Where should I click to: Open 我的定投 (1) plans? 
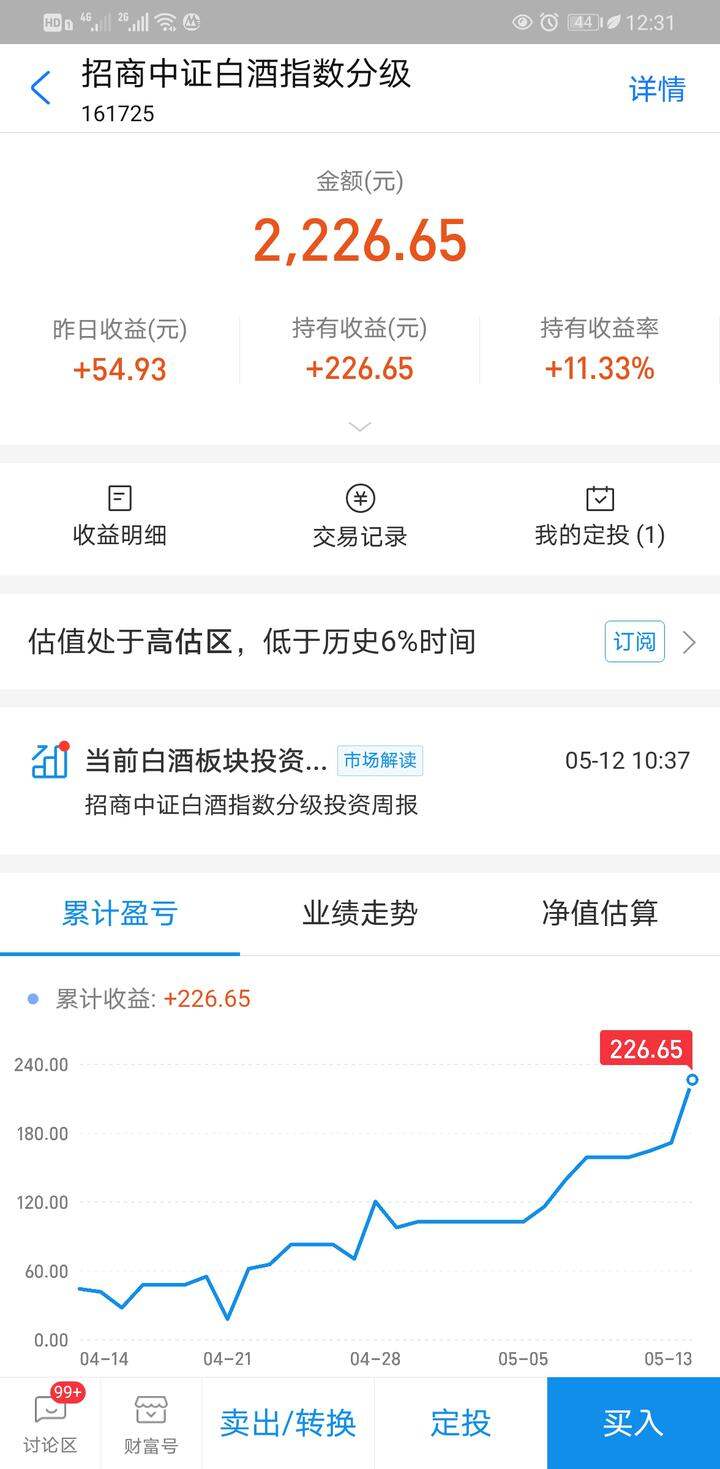pyautogui.click(x=600, y=516)
